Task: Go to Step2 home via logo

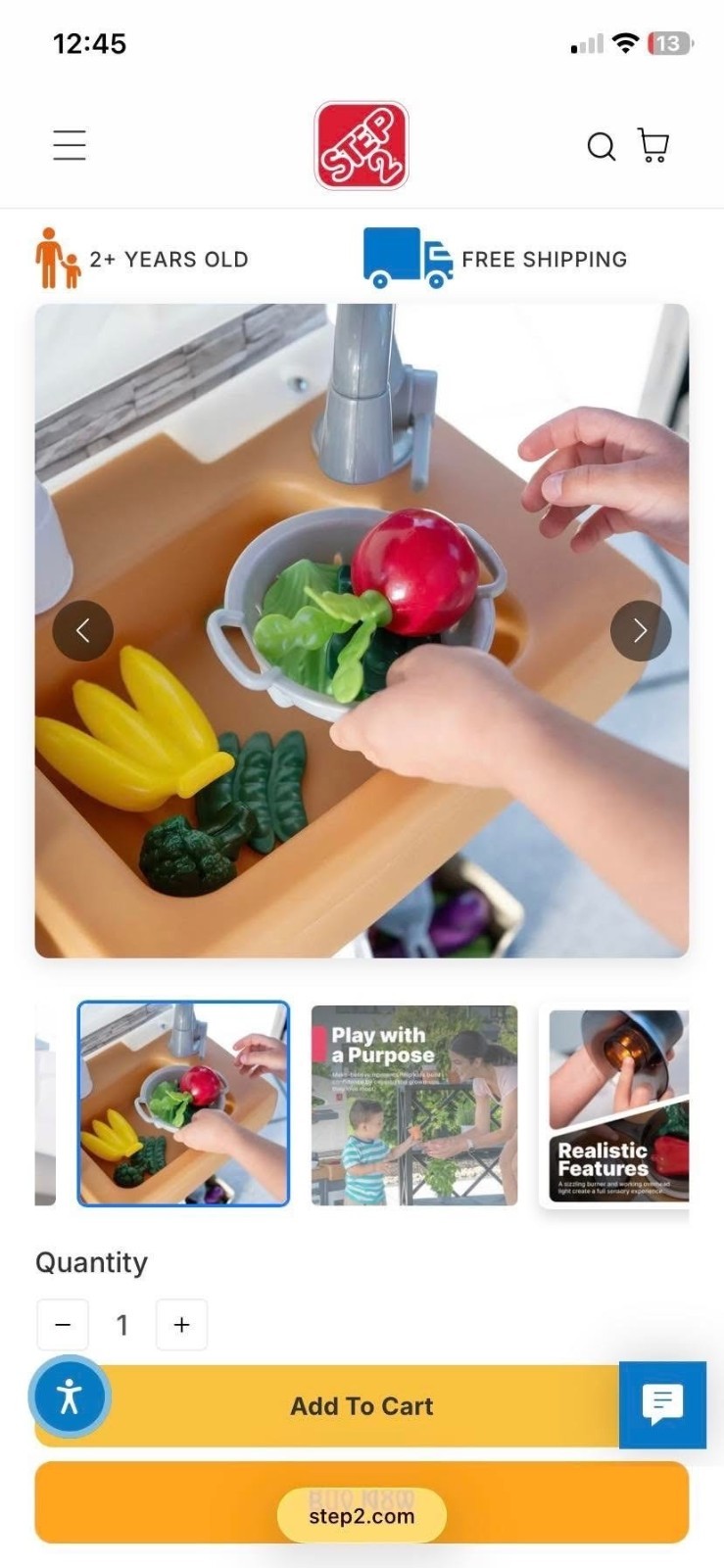Action: (x=362, y=145)
